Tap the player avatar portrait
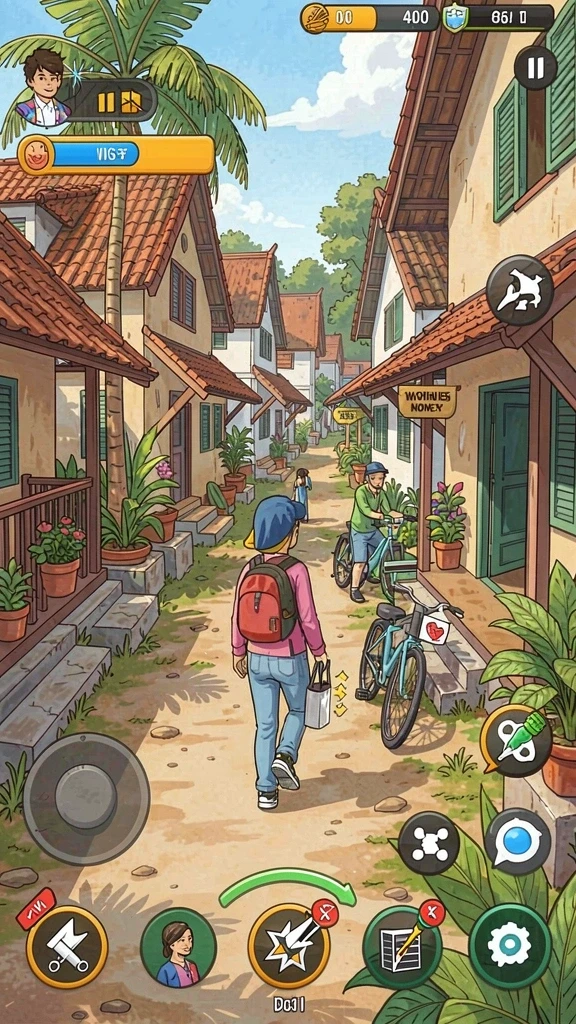Viewport: 576px width, 1024px height. coord(44,88)
